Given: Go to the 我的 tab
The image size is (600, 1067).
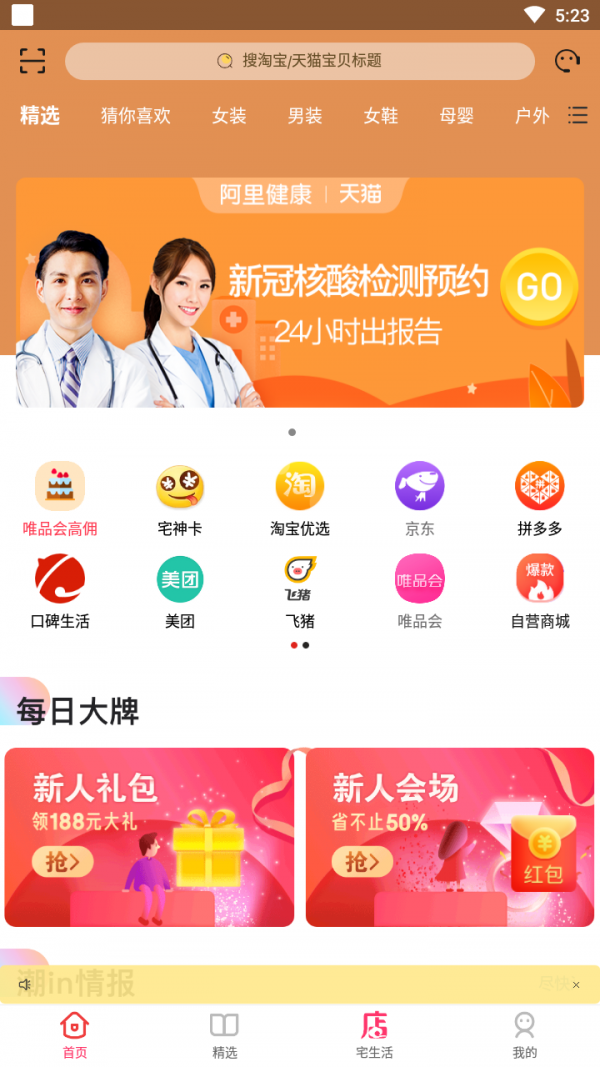Looking at the screenshot, I should point(524,1035).
